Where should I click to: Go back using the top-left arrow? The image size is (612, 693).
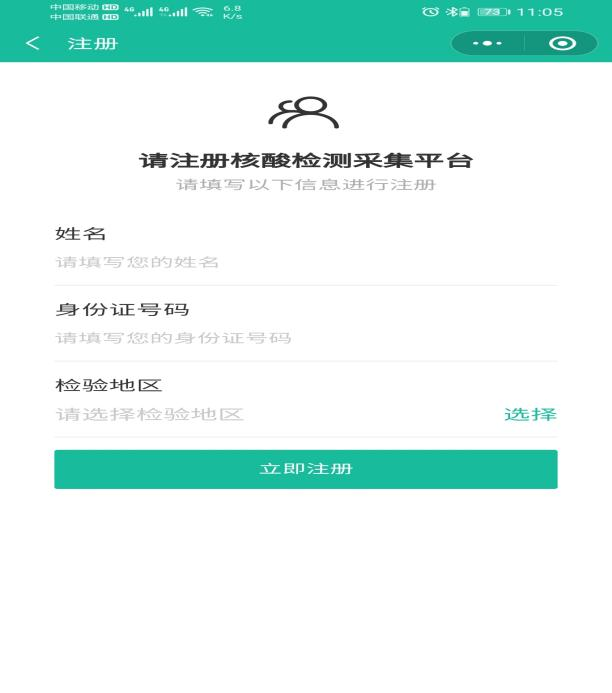coord(33,44)
